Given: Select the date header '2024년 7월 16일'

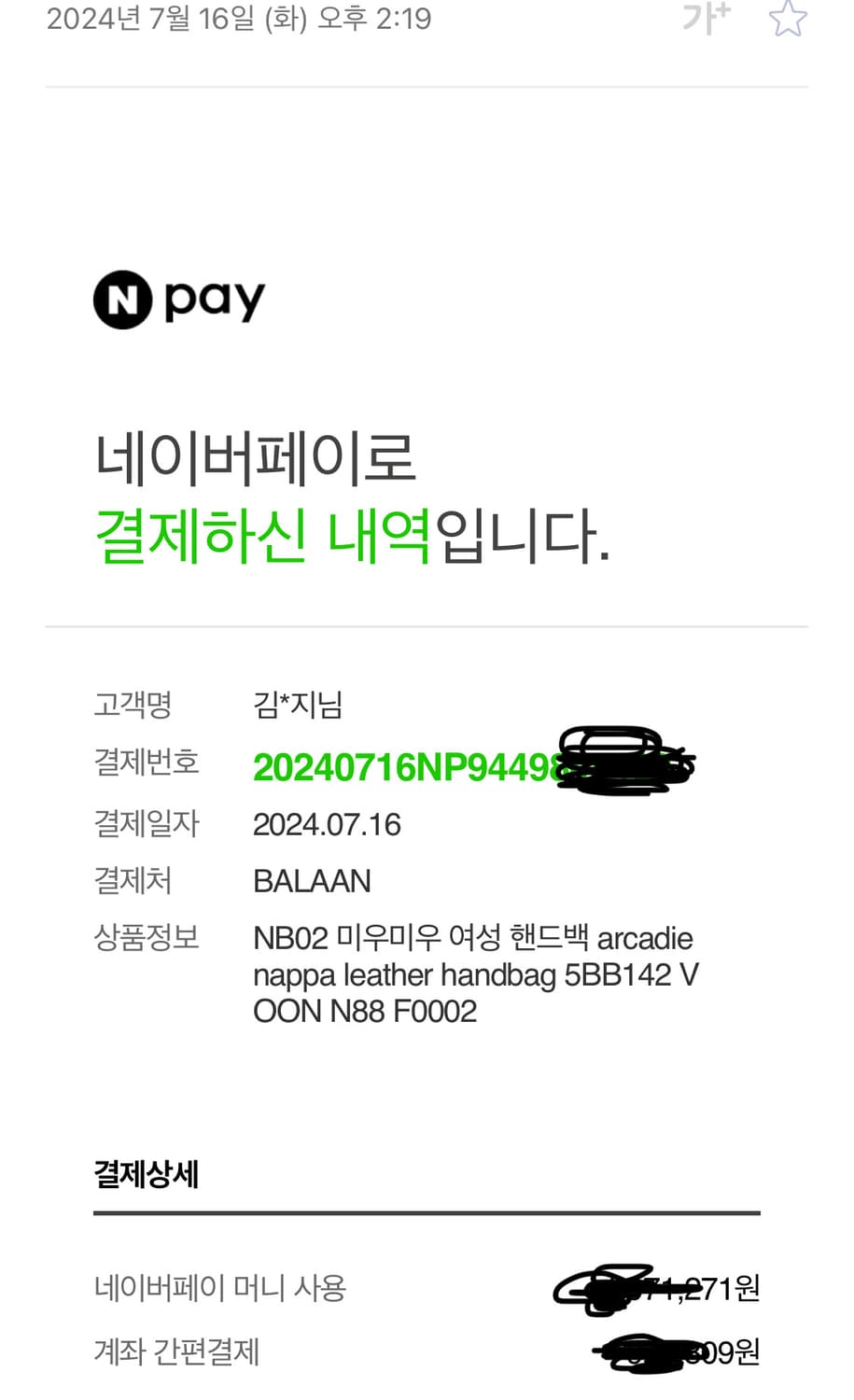Looking at the screenshot, I should tap(238, 19).
